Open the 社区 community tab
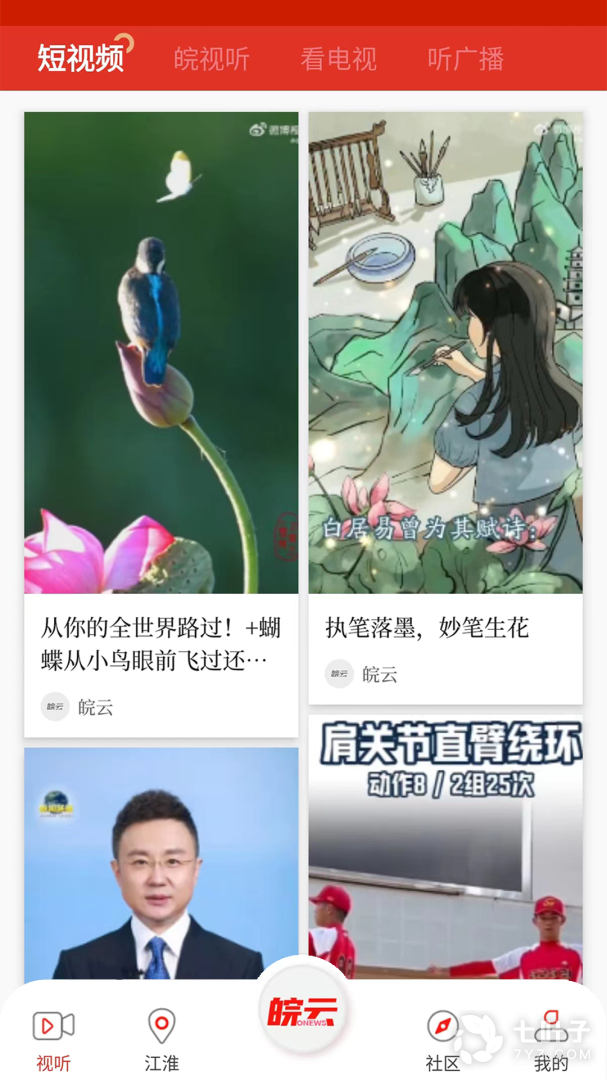This screenshot has height=1080, width=607. tap(443, 1038)
